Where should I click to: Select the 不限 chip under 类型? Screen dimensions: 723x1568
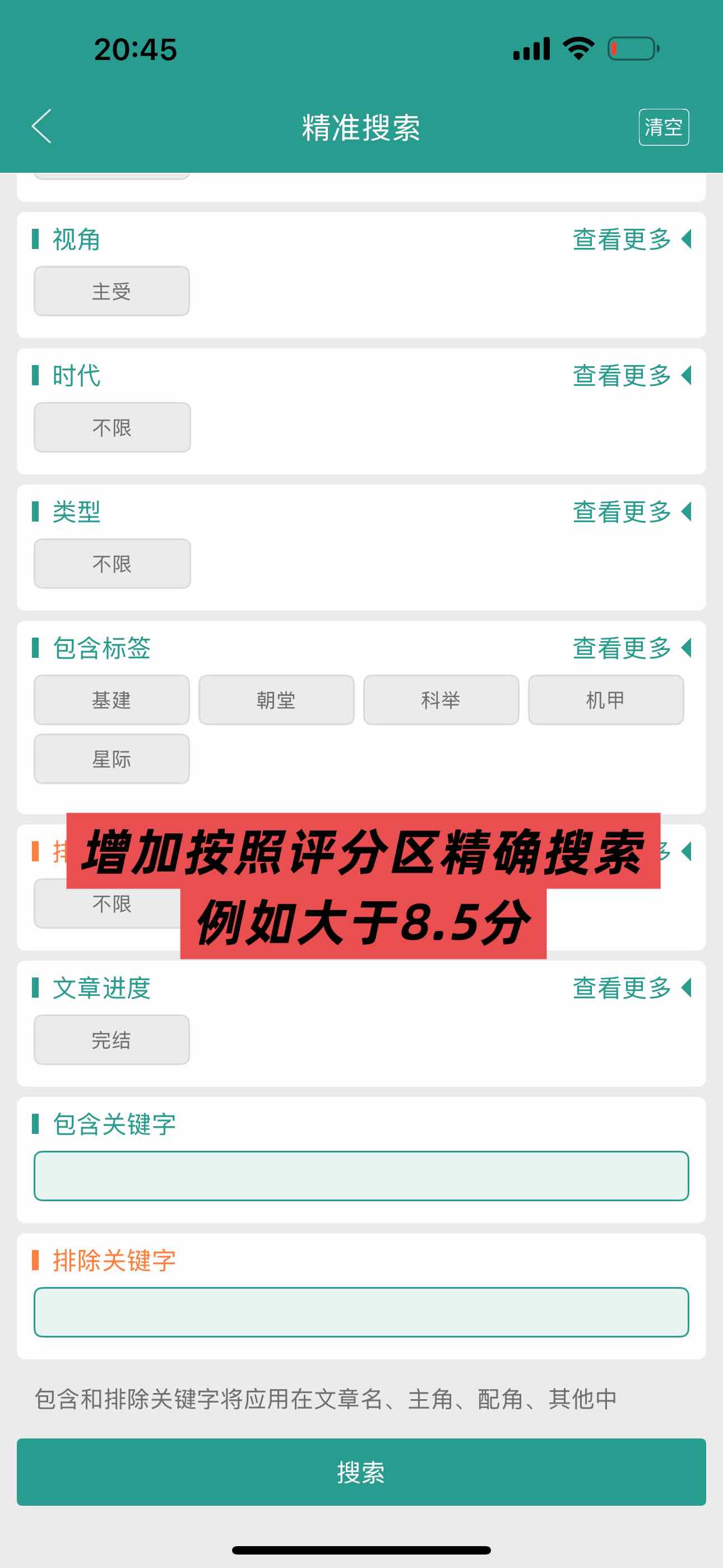pyautogui.click(x=112, y=564)
